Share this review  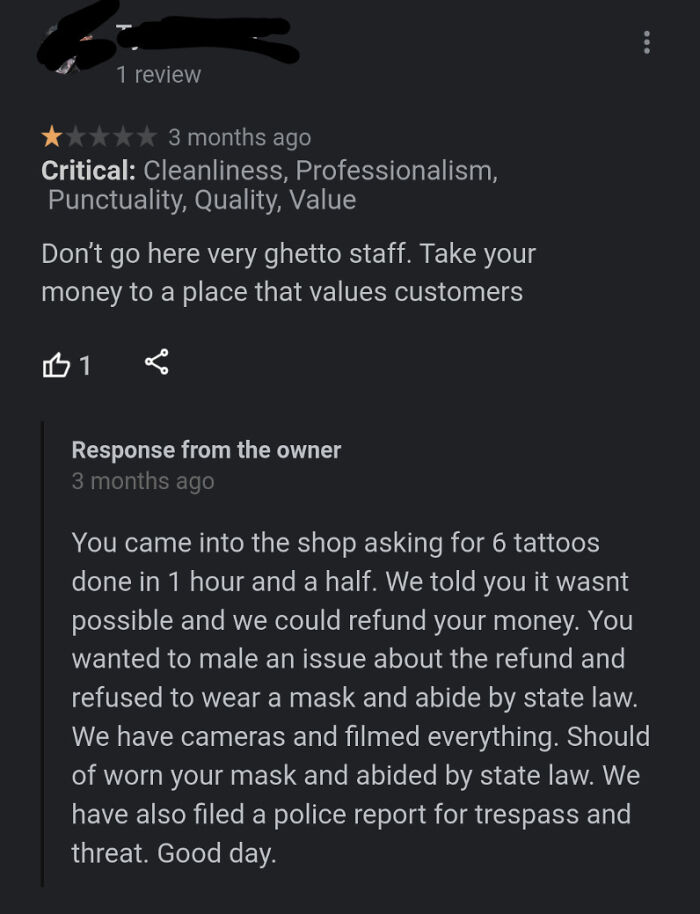pyautogui.click(x=156, y=365)
